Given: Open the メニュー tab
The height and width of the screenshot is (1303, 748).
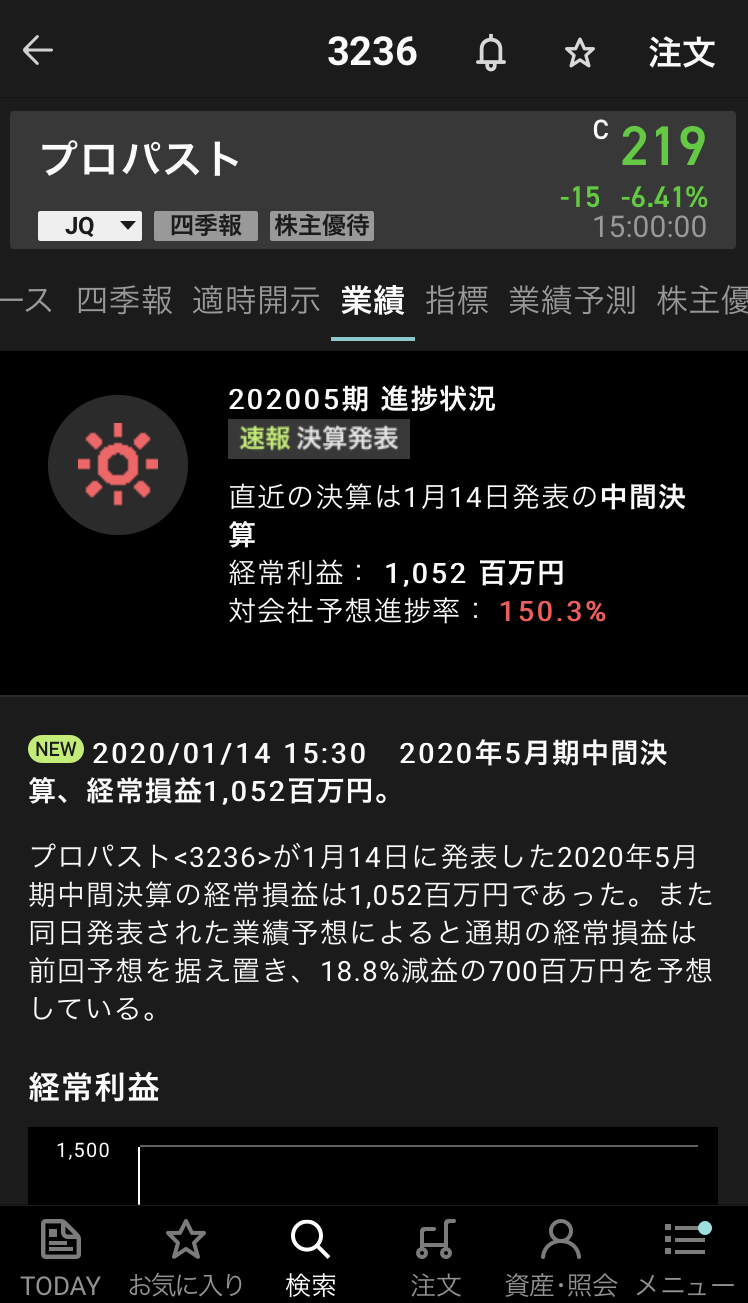Looking at the screenshot, I should coord(685,1256).
